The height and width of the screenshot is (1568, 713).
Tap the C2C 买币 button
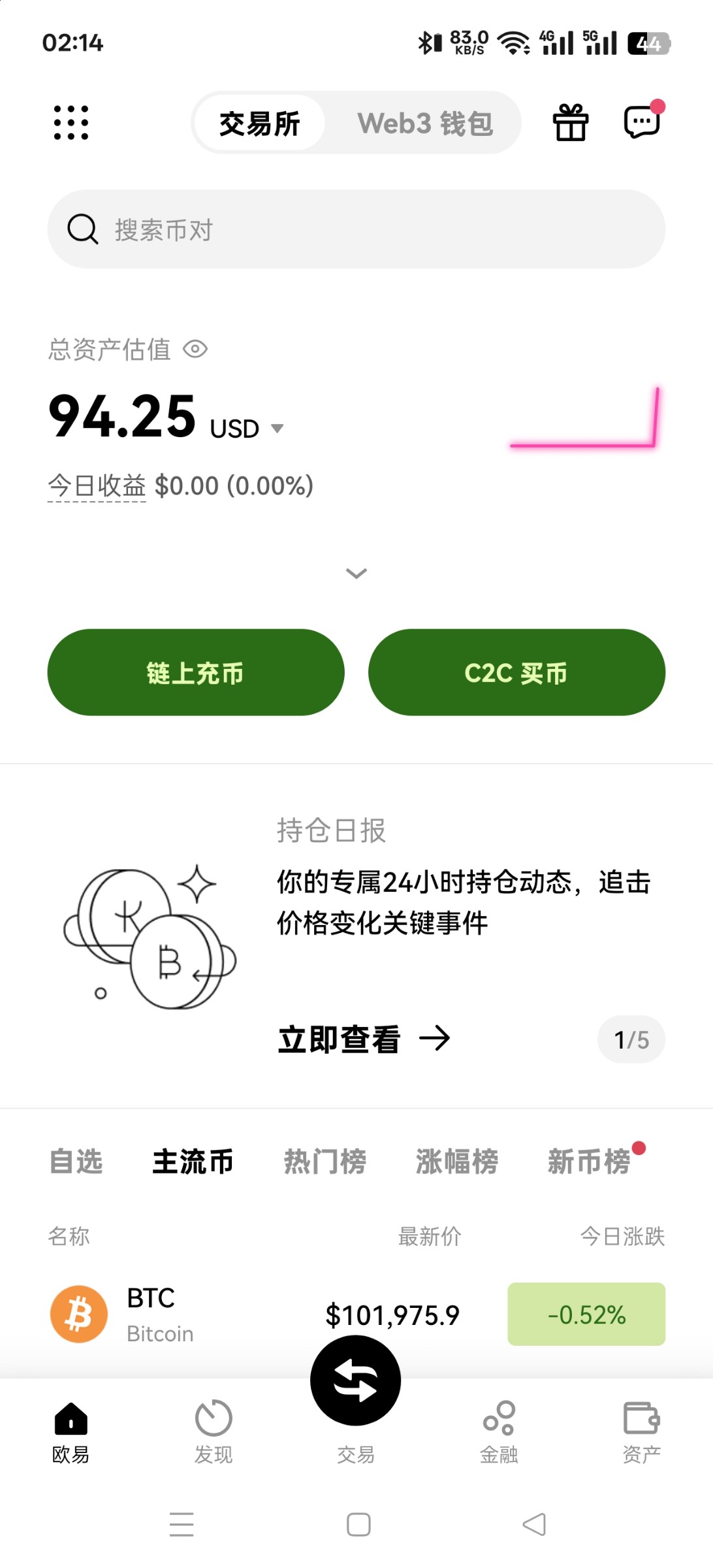click(516, 672)
